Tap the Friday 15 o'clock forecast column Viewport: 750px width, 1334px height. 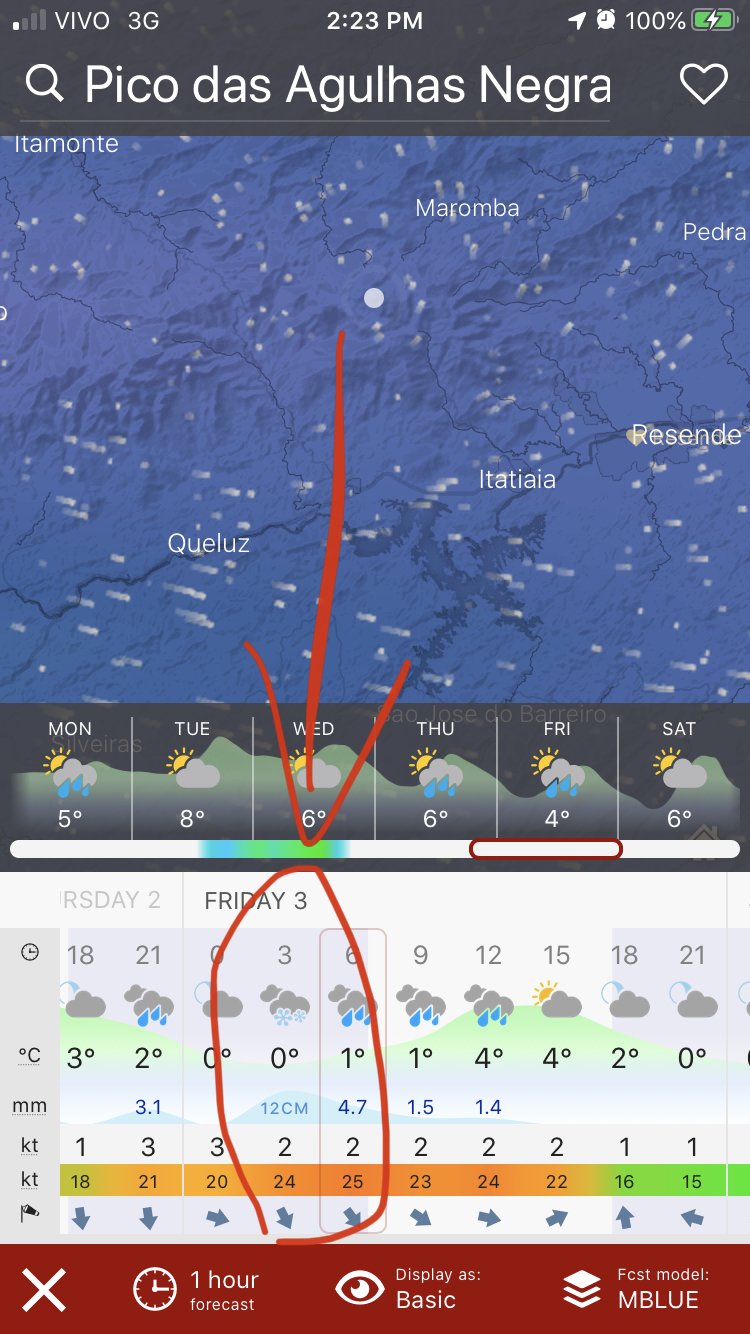tap(557, 1082)
